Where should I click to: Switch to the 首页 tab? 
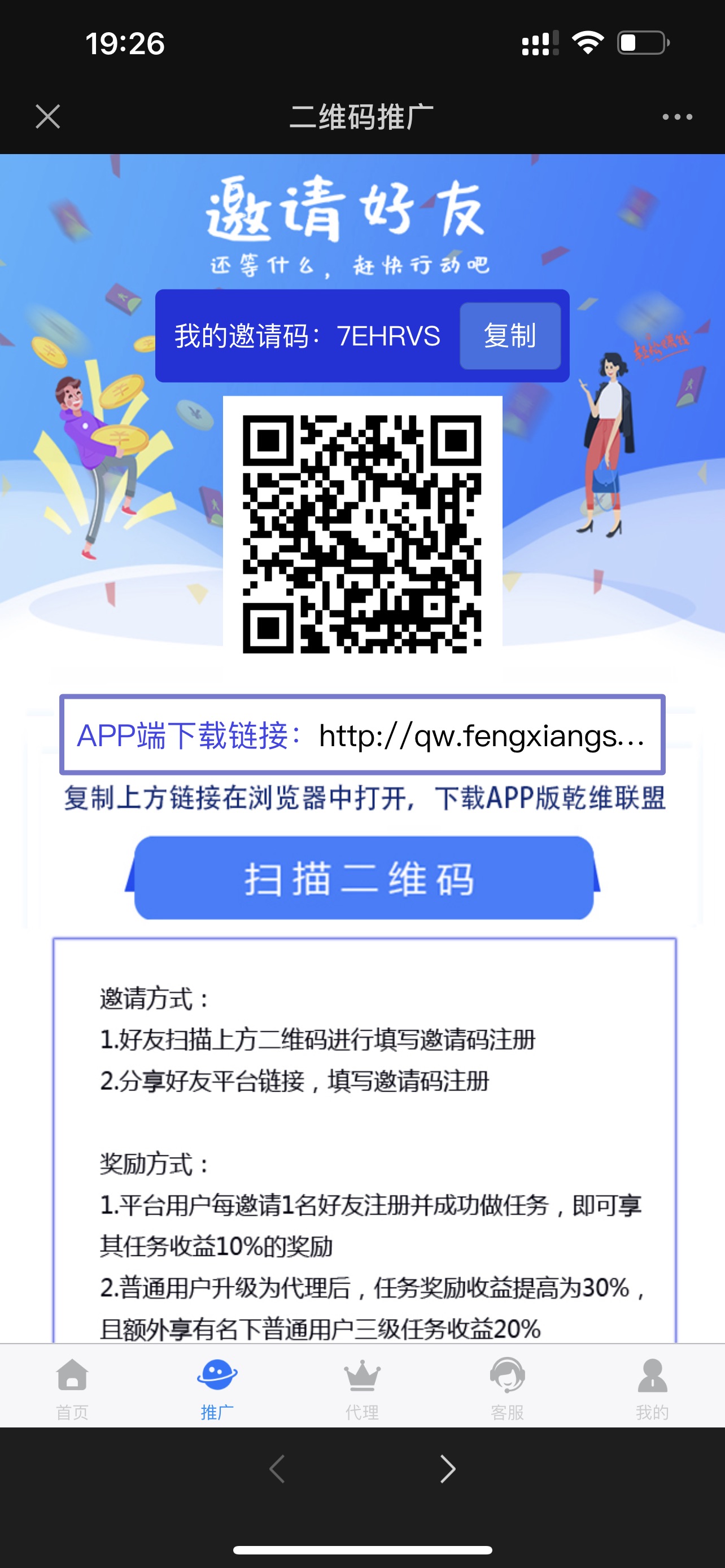[x=72, y=1385]
